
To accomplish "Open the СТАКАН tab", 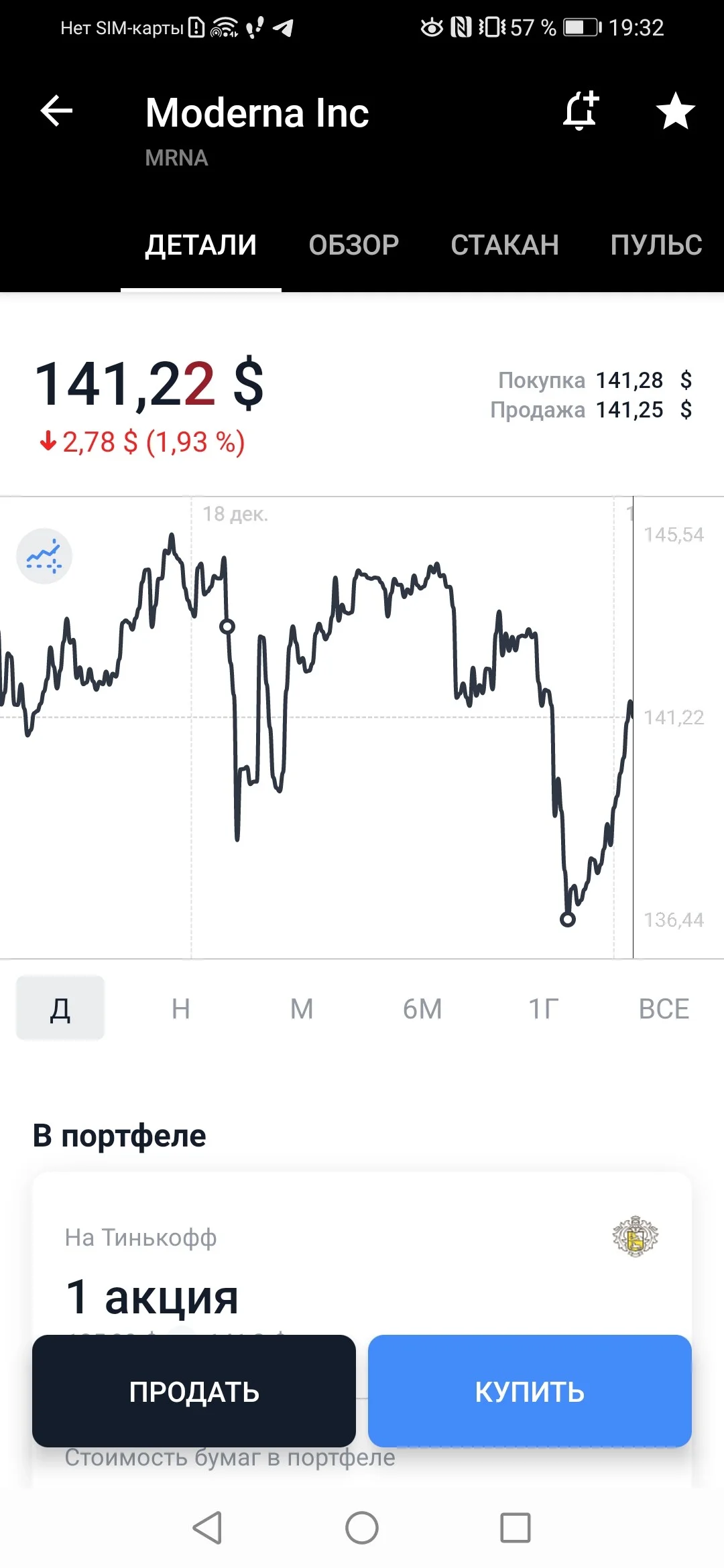I will pos(504,245).
